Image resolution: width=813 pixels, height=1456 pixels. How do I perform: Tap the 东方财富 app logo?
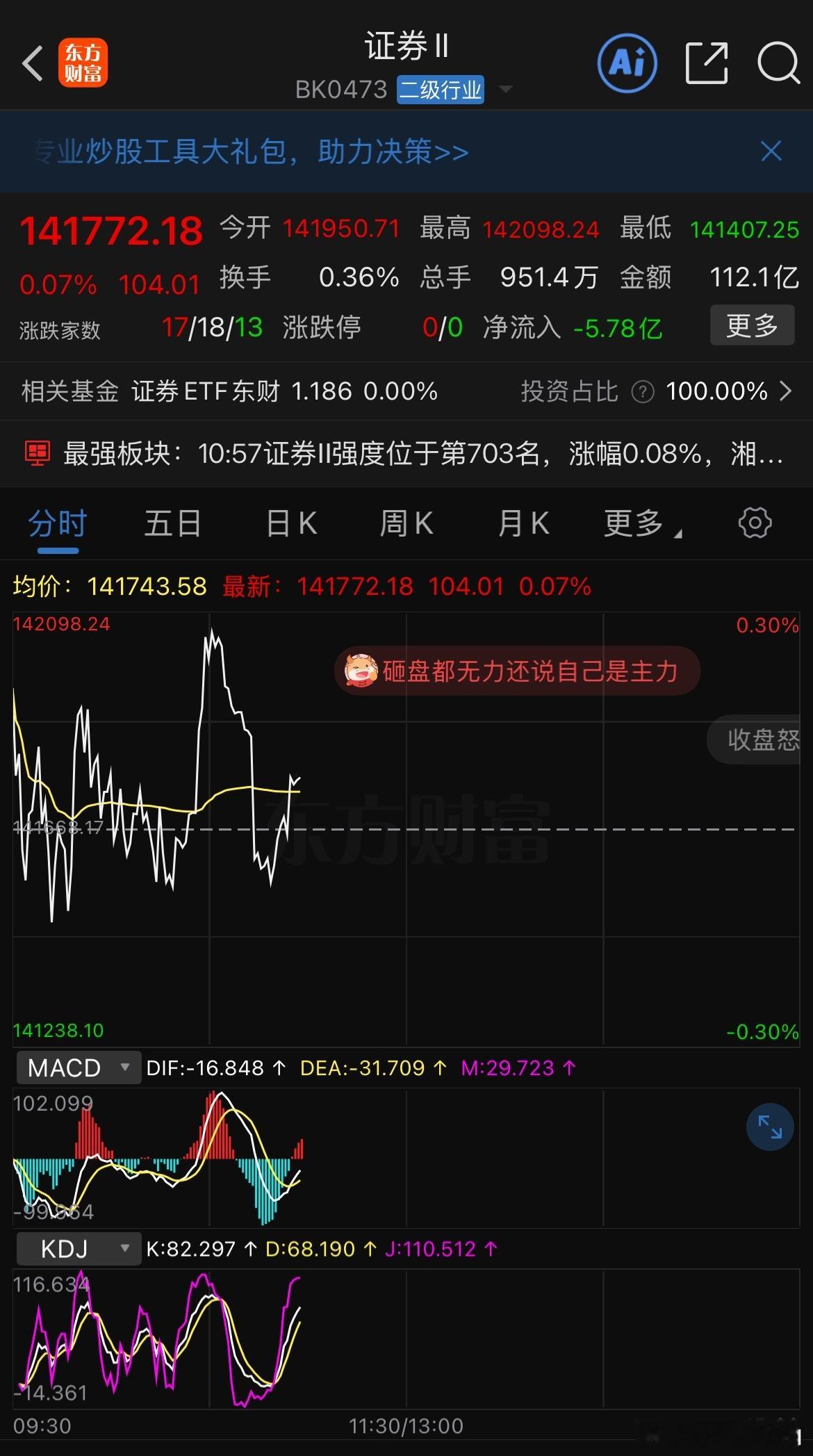tap(83, 63)
